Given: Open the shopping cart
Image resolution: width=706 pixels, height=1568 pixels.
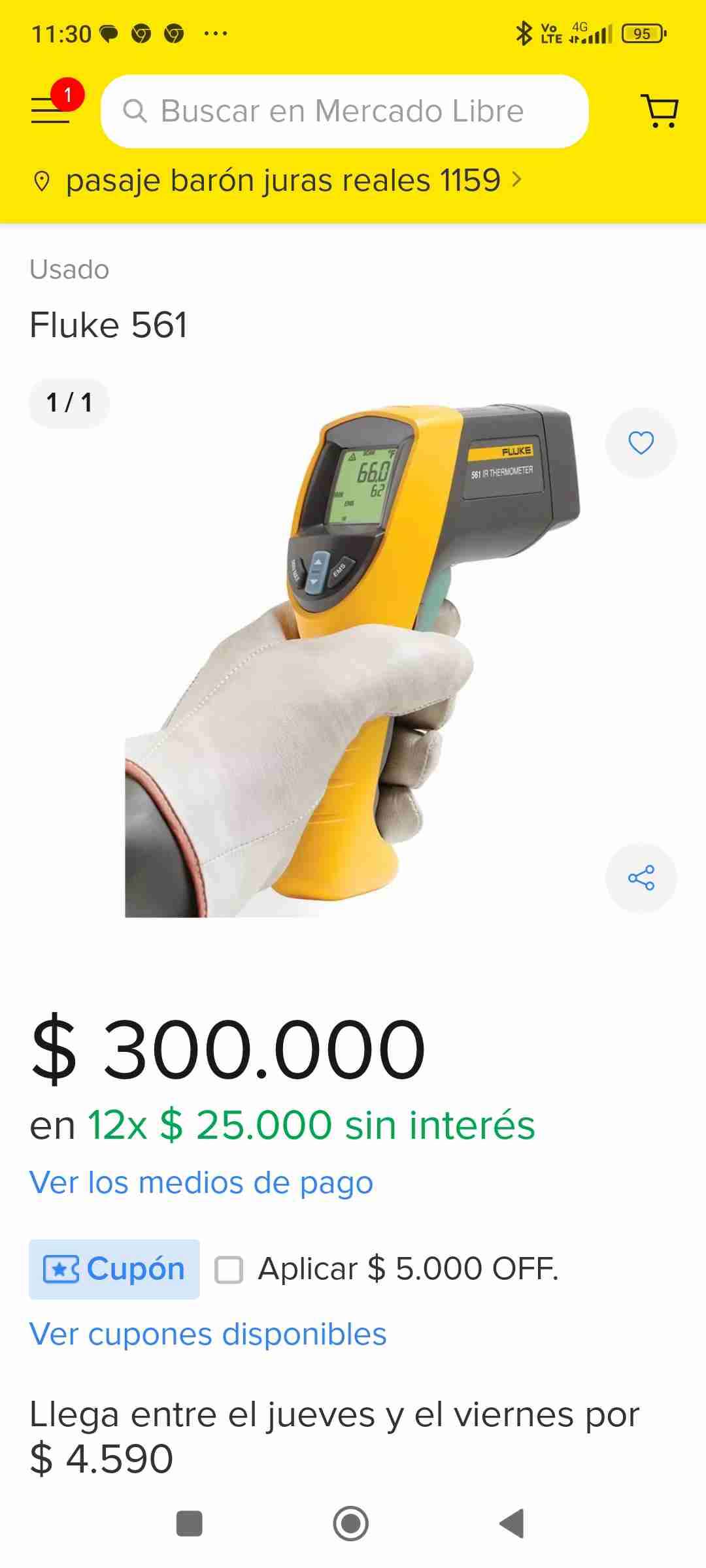Looking at the screenshot, I should pyautogui.click(x=660, y=111).
